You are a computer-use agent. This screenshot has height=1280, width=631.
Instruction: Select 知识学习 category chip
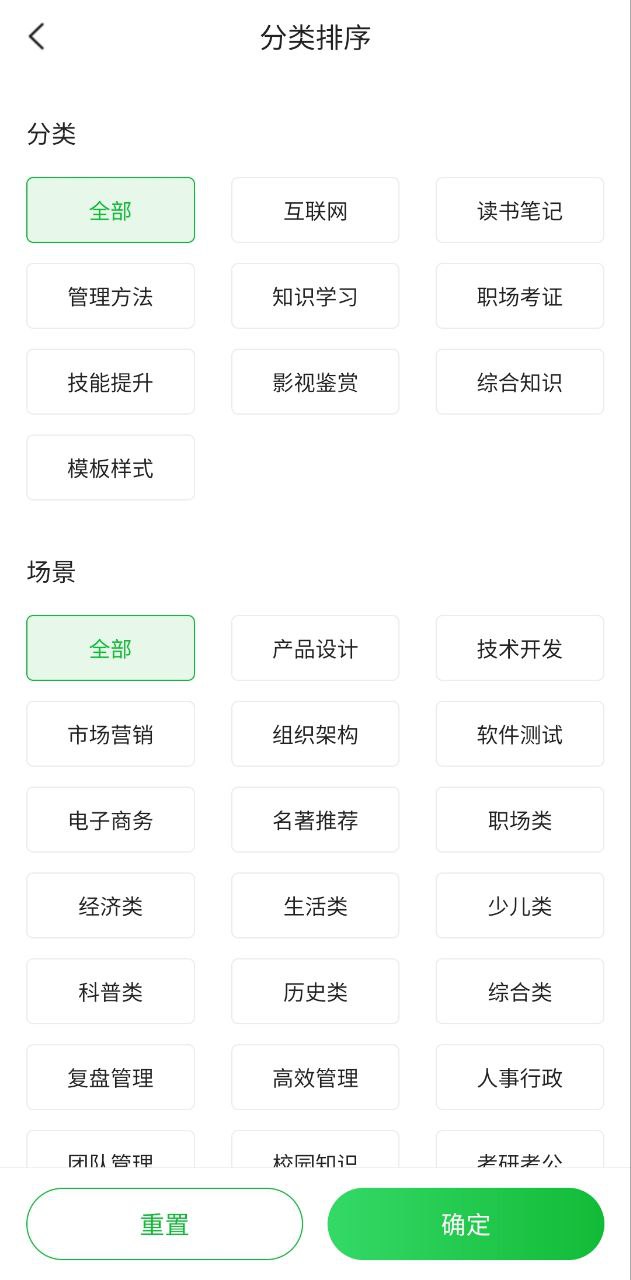[x=315, y=296]
